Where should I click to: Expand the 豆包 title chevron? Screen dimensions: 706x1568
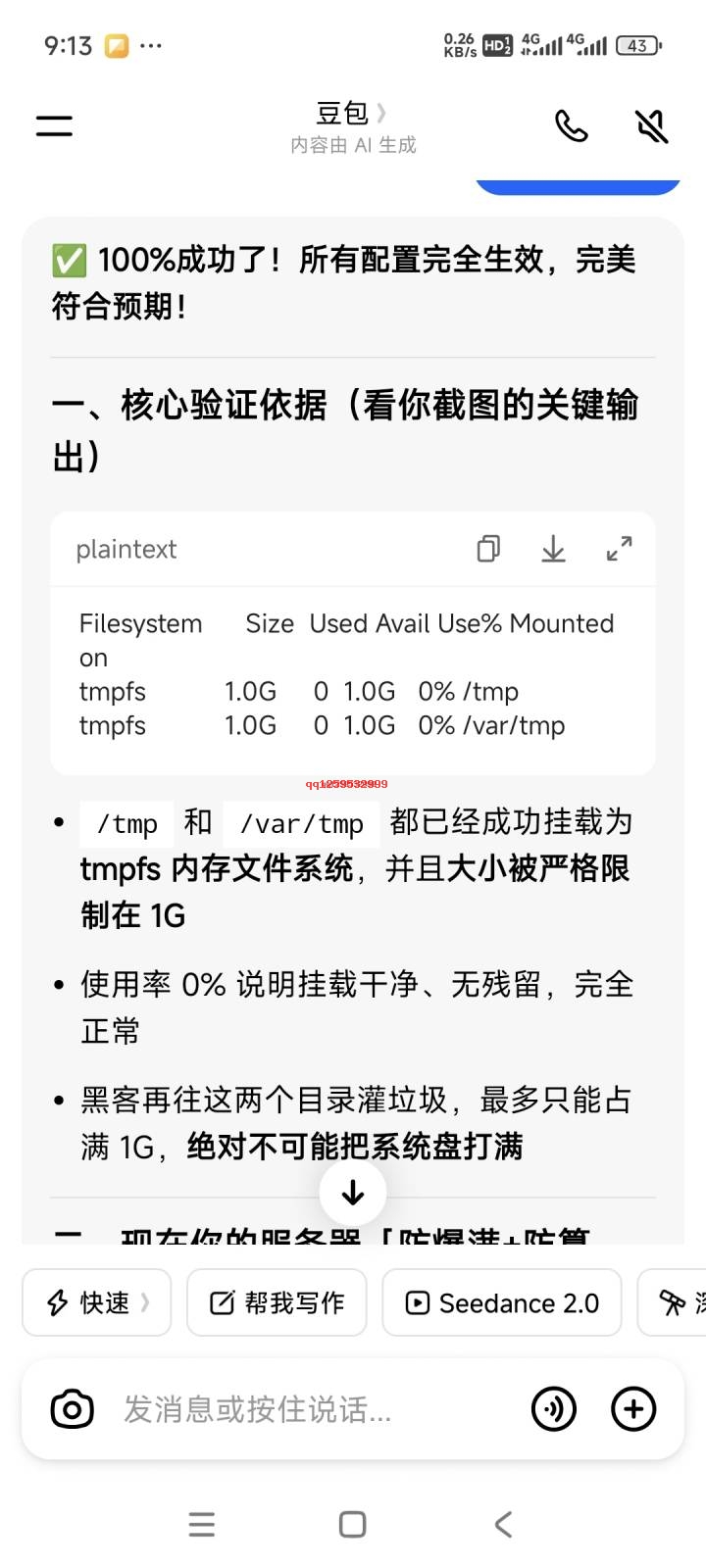coord(381,114)
